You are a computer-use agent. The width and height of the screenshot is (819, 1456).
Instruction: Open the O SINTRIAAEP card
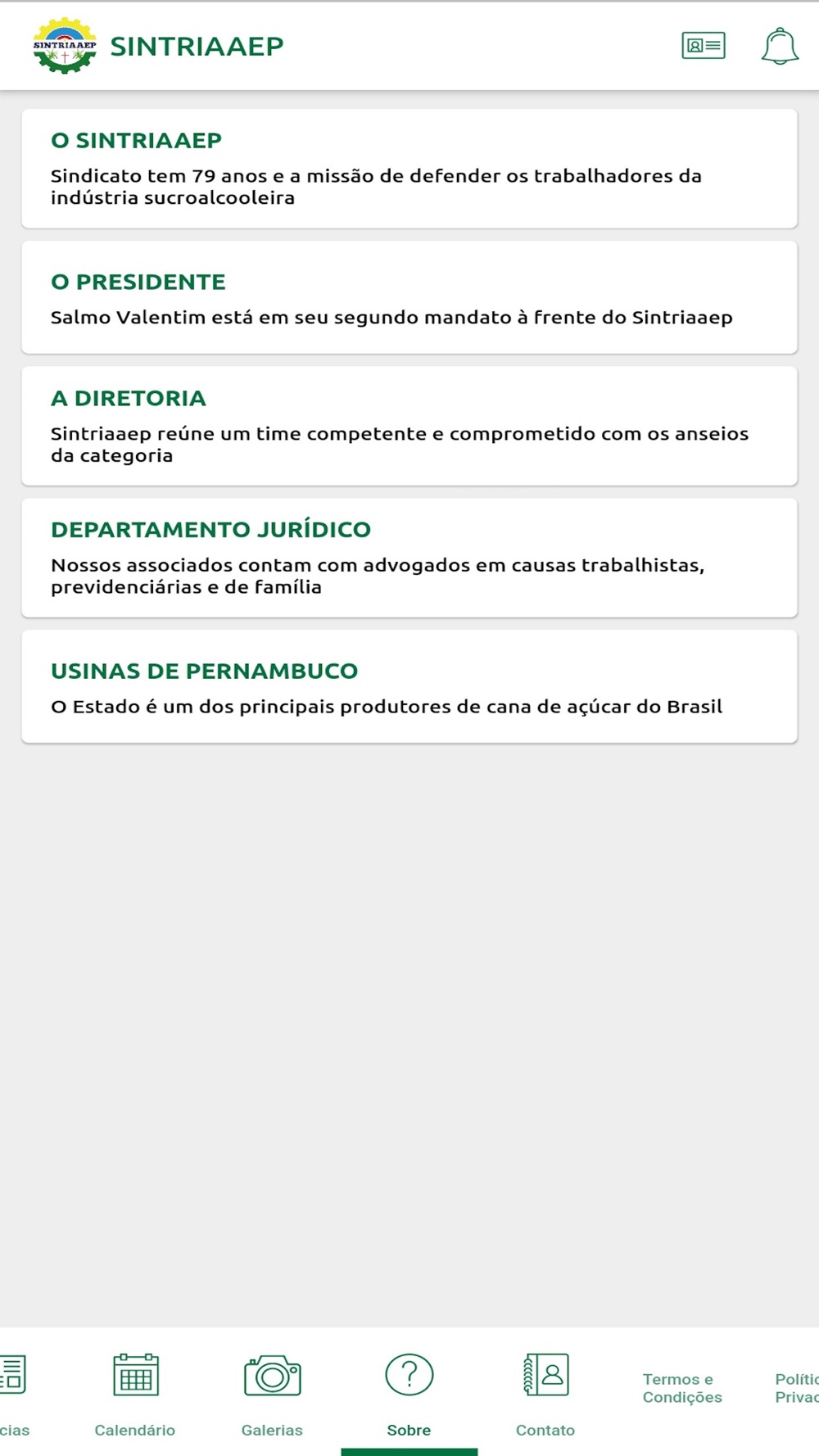click(409, 169)
